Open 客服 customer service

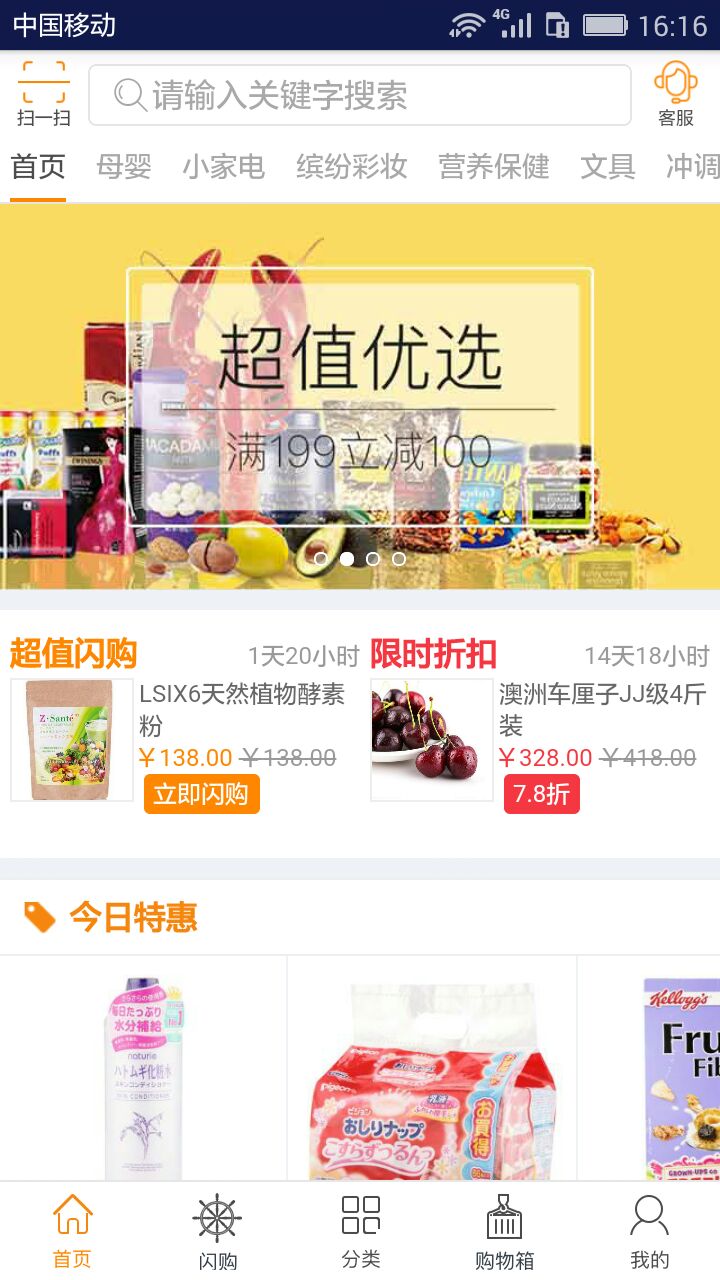tap(676, 94)
